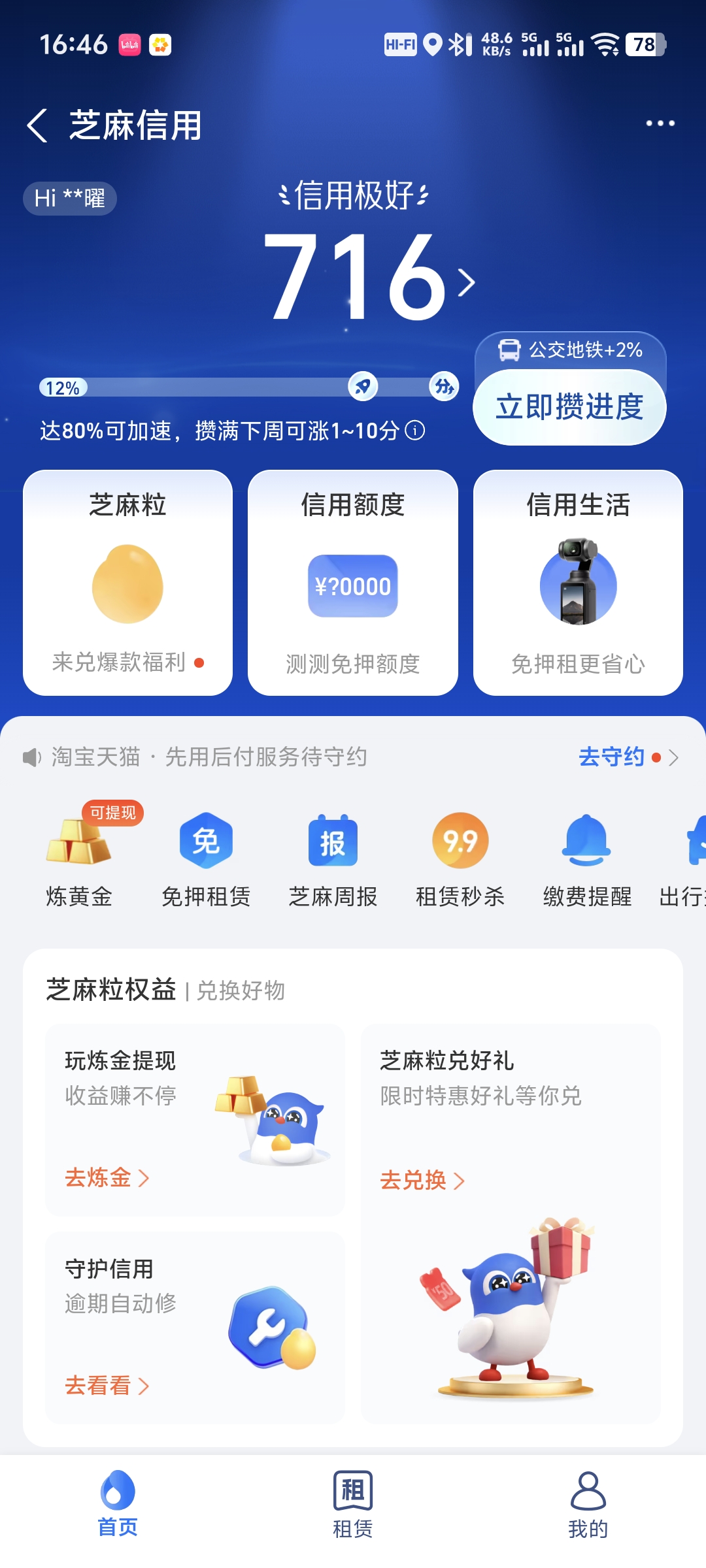Show info about score progress rule
This screenshot has height=1568, width=706.
pos(416,431)
